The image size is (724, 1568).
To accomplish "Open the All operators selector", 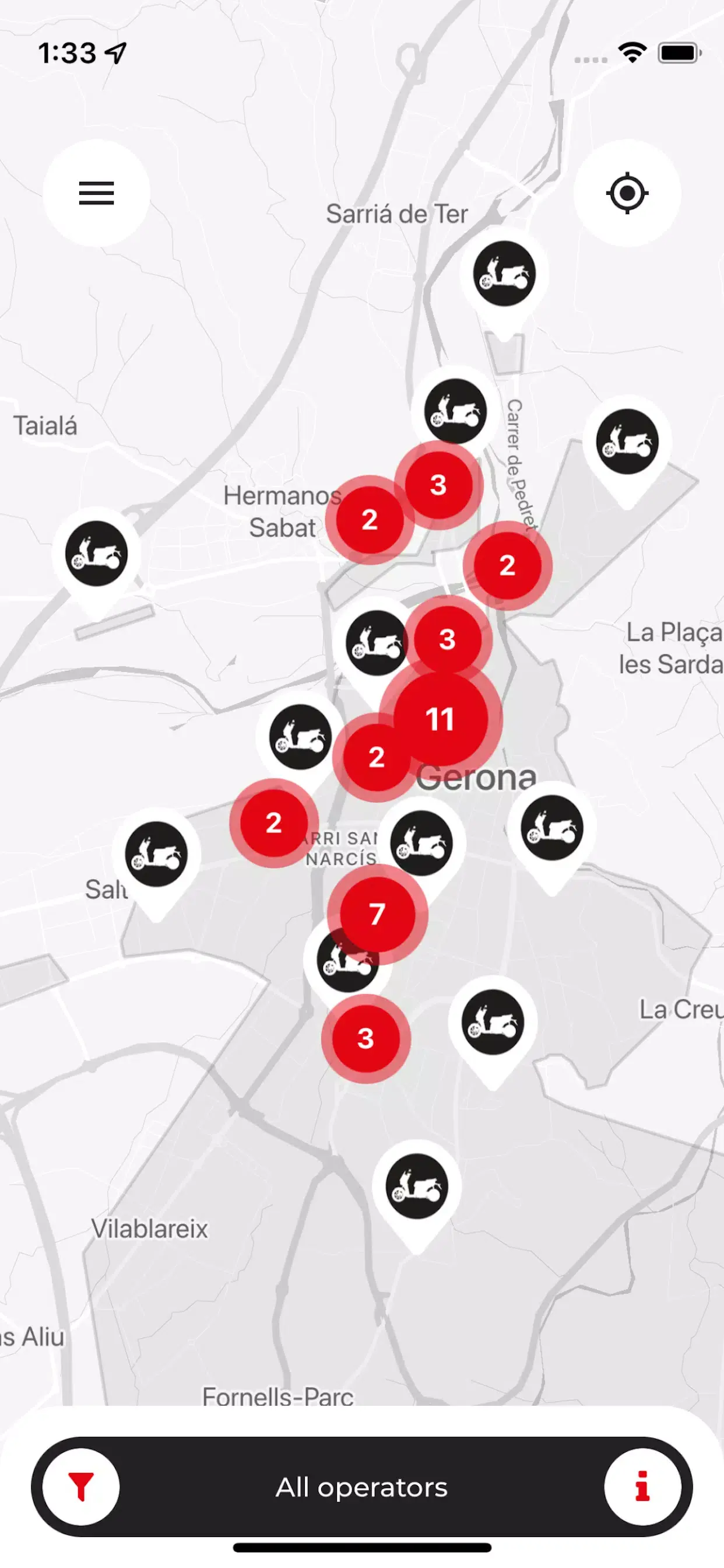I will (361, 1486).
